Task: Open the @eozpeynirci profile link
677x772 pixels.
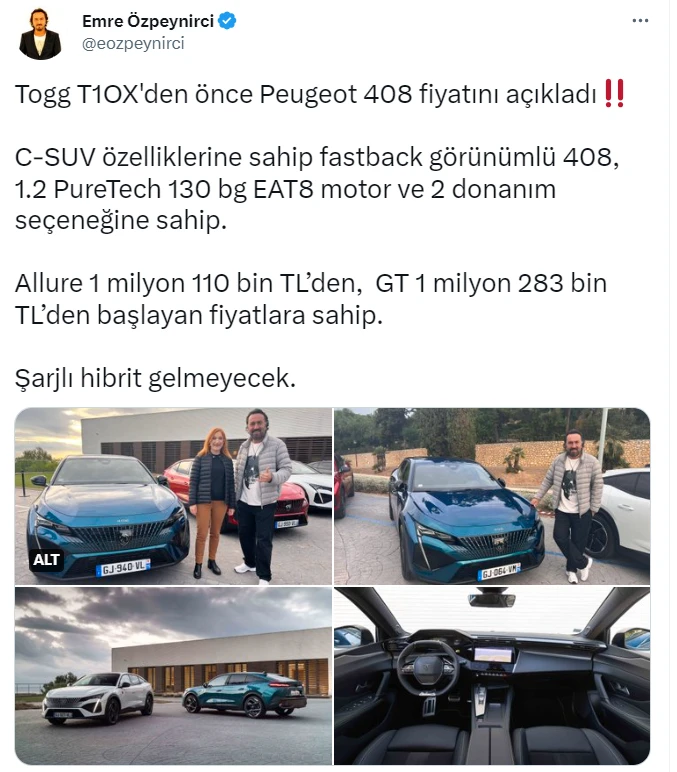Action: point(132,43)
